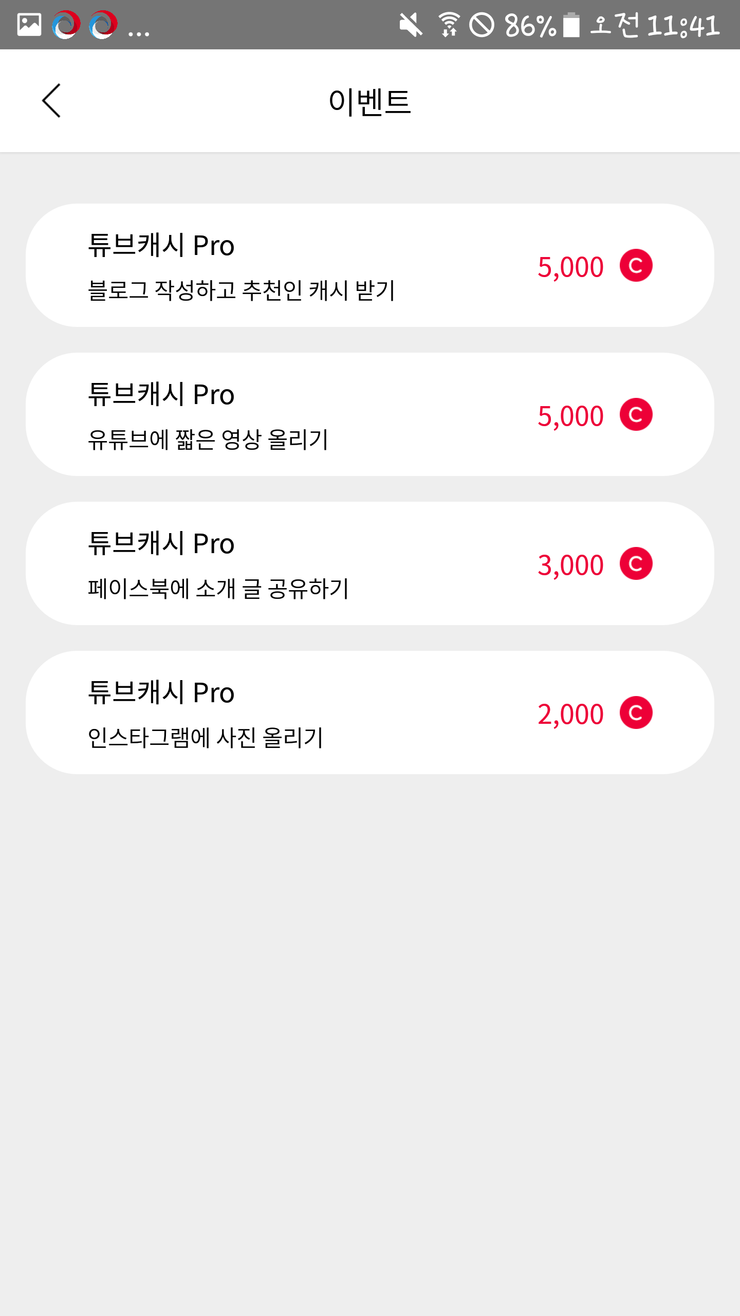Open the 페이스북에 소개 글 공유하기 event
The width and height of the screenshot is (740, 1316).
(x=369, y=564)
